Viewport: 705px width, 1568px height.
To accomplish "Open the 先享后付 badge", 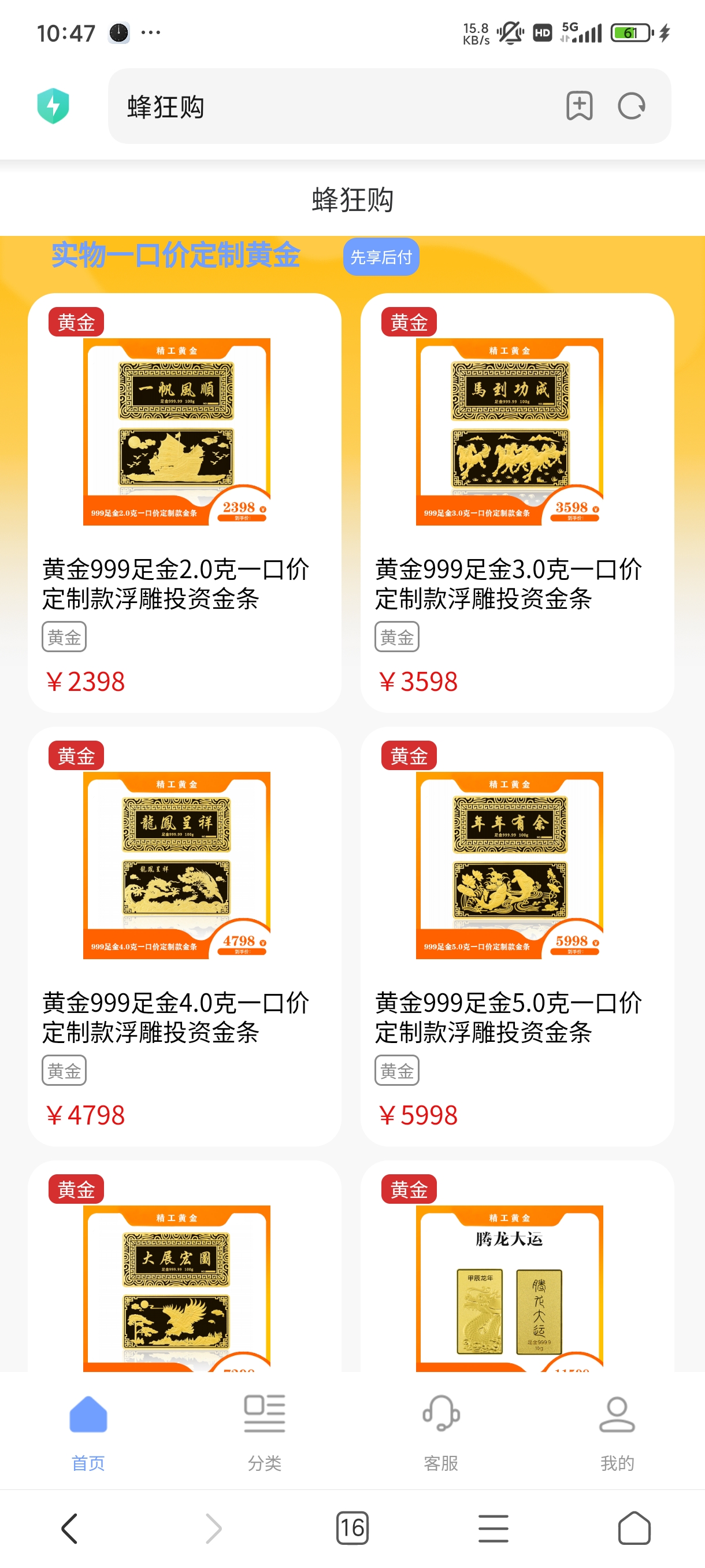I will [x=381, y=257].
